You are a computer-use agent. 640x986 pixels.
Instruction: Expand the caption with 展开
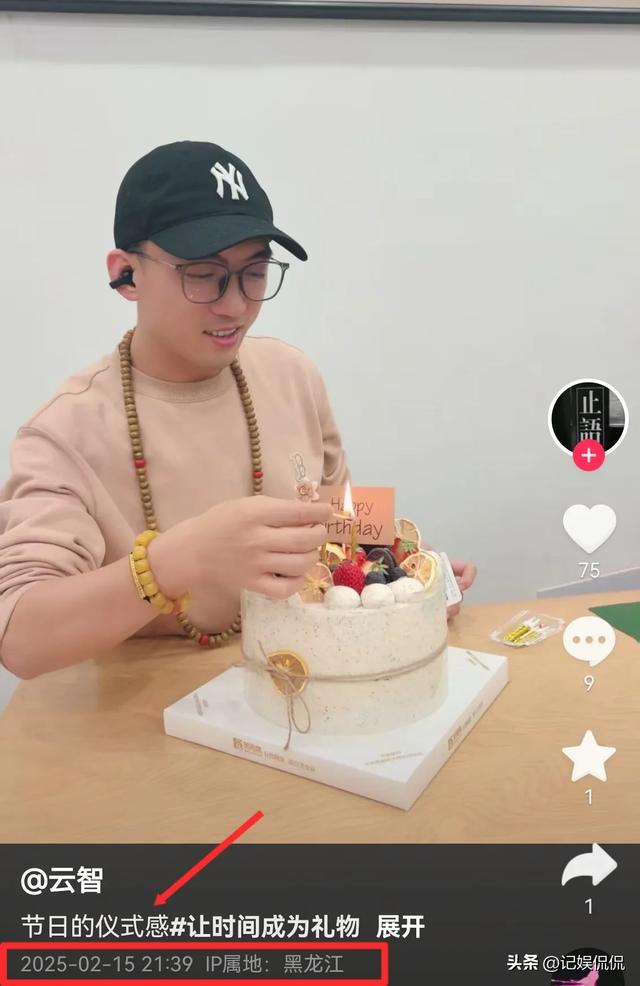399,926
